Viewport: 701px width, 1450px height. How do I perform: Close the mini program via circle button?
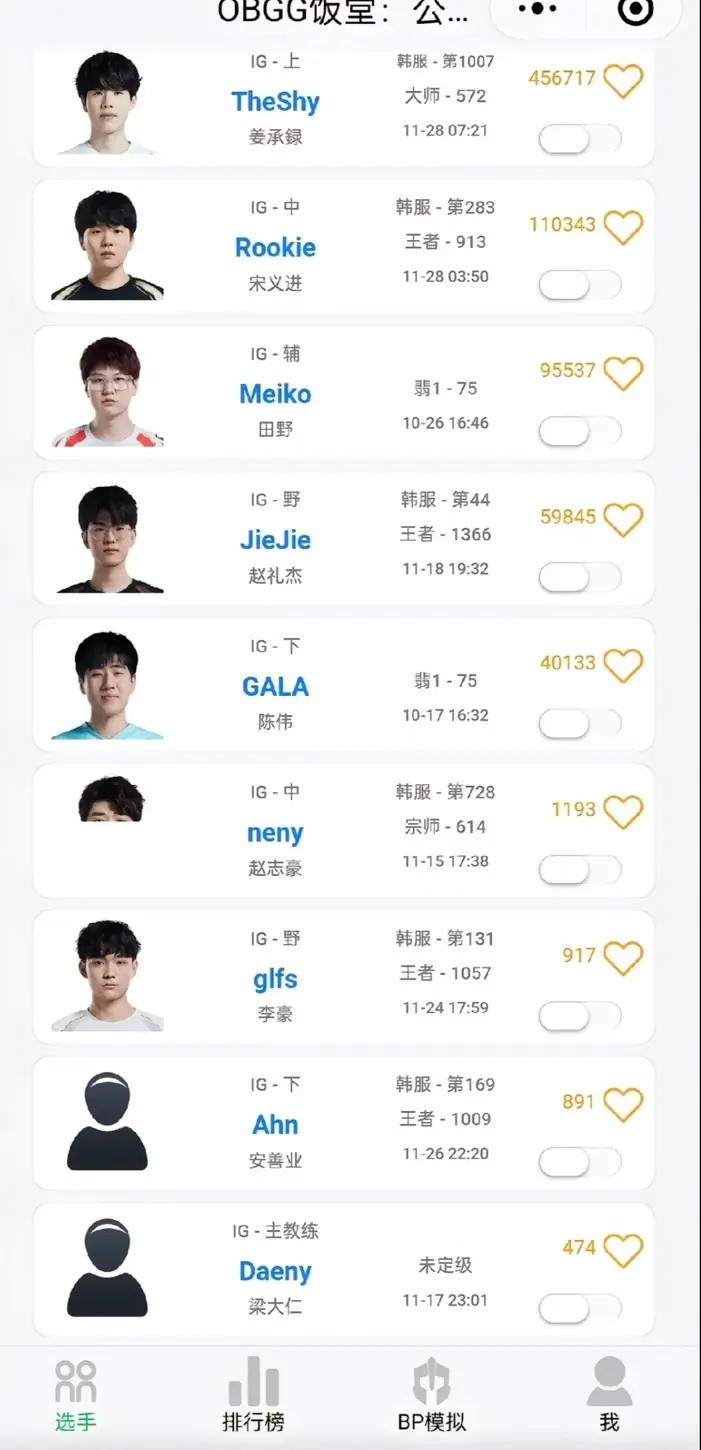[635, 10]
